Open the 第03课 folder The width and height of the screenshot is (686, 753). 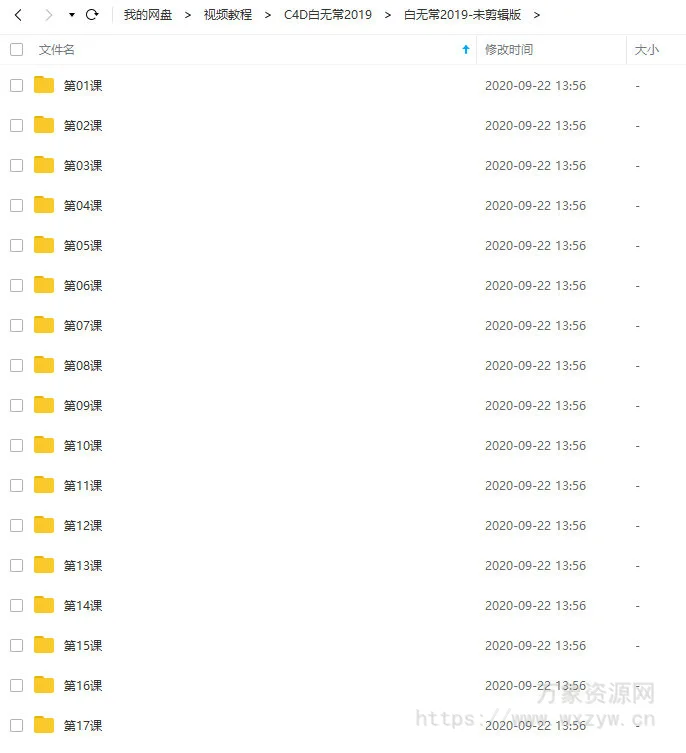[x=83, y=166]
